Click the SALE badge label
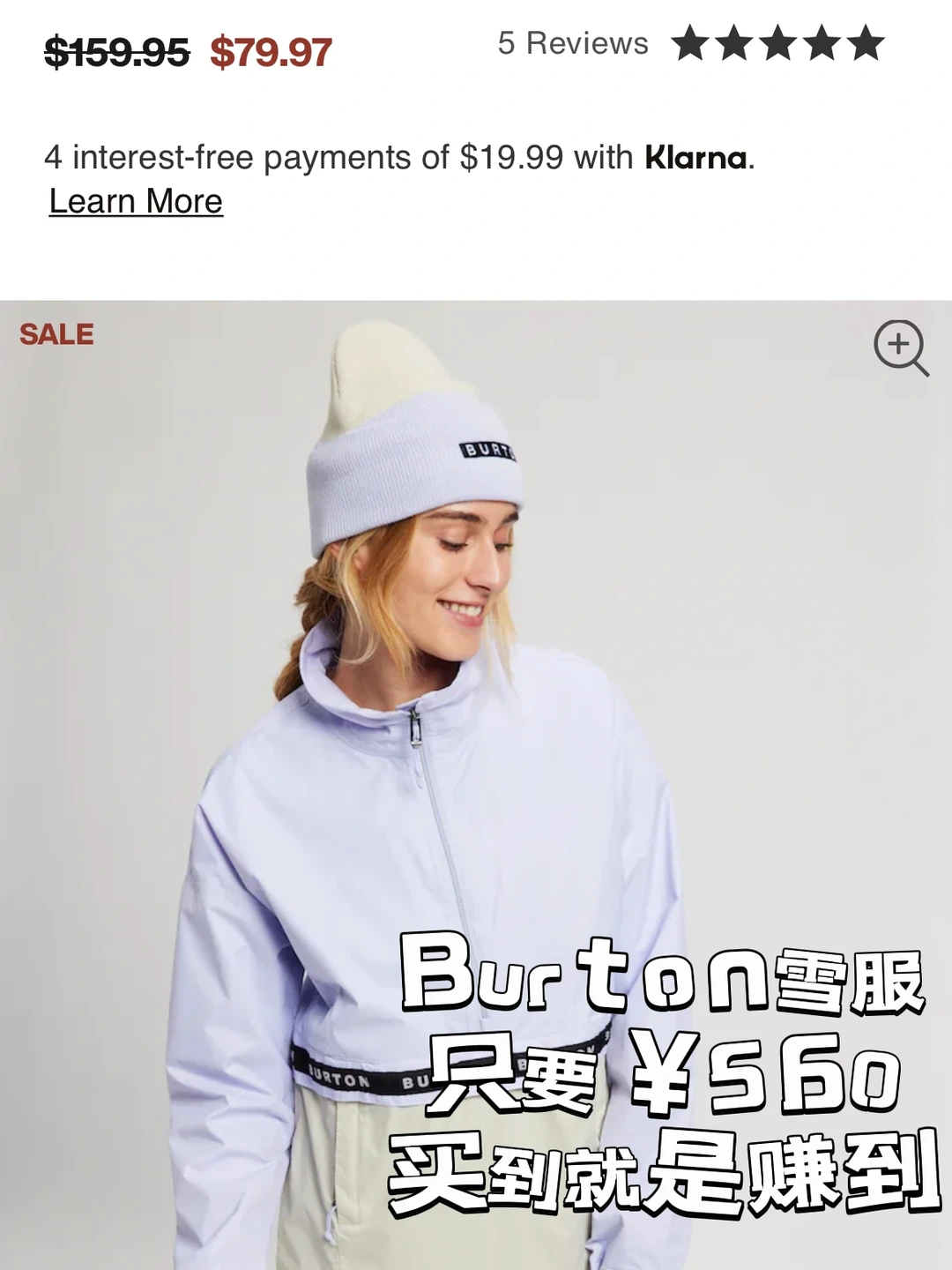Viewport: 952px width, 1270px height. click(55, 334)
